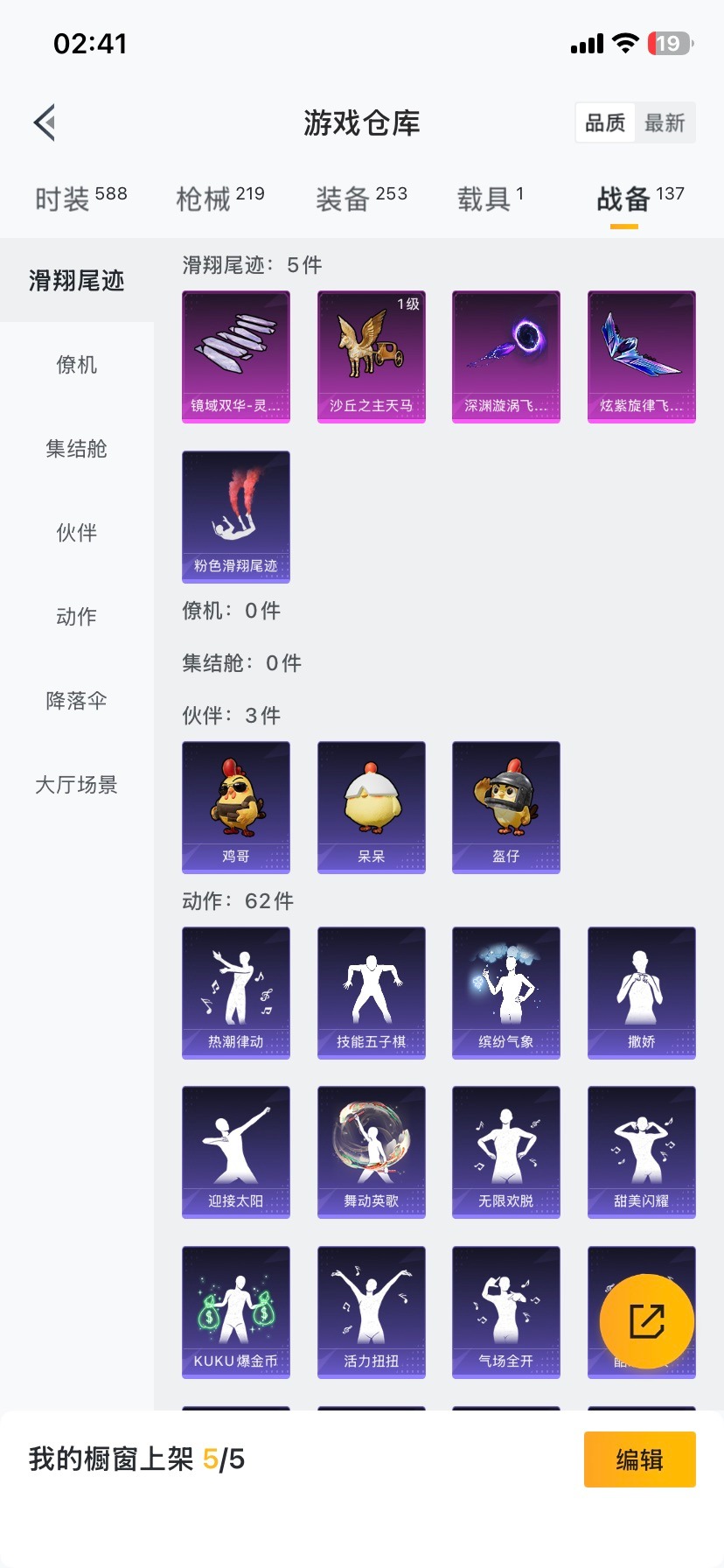
Task: Select the 盔仔 pet with helmet
Action: coord(505,807)
